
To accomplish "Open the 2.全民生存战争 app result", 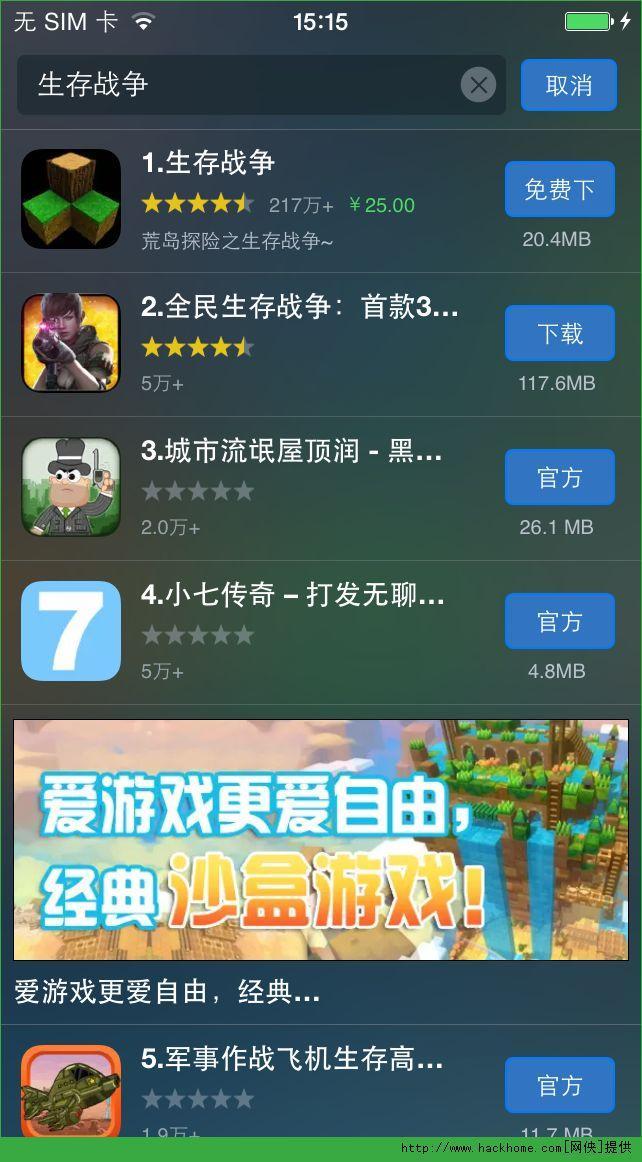I will pos(300,342).
